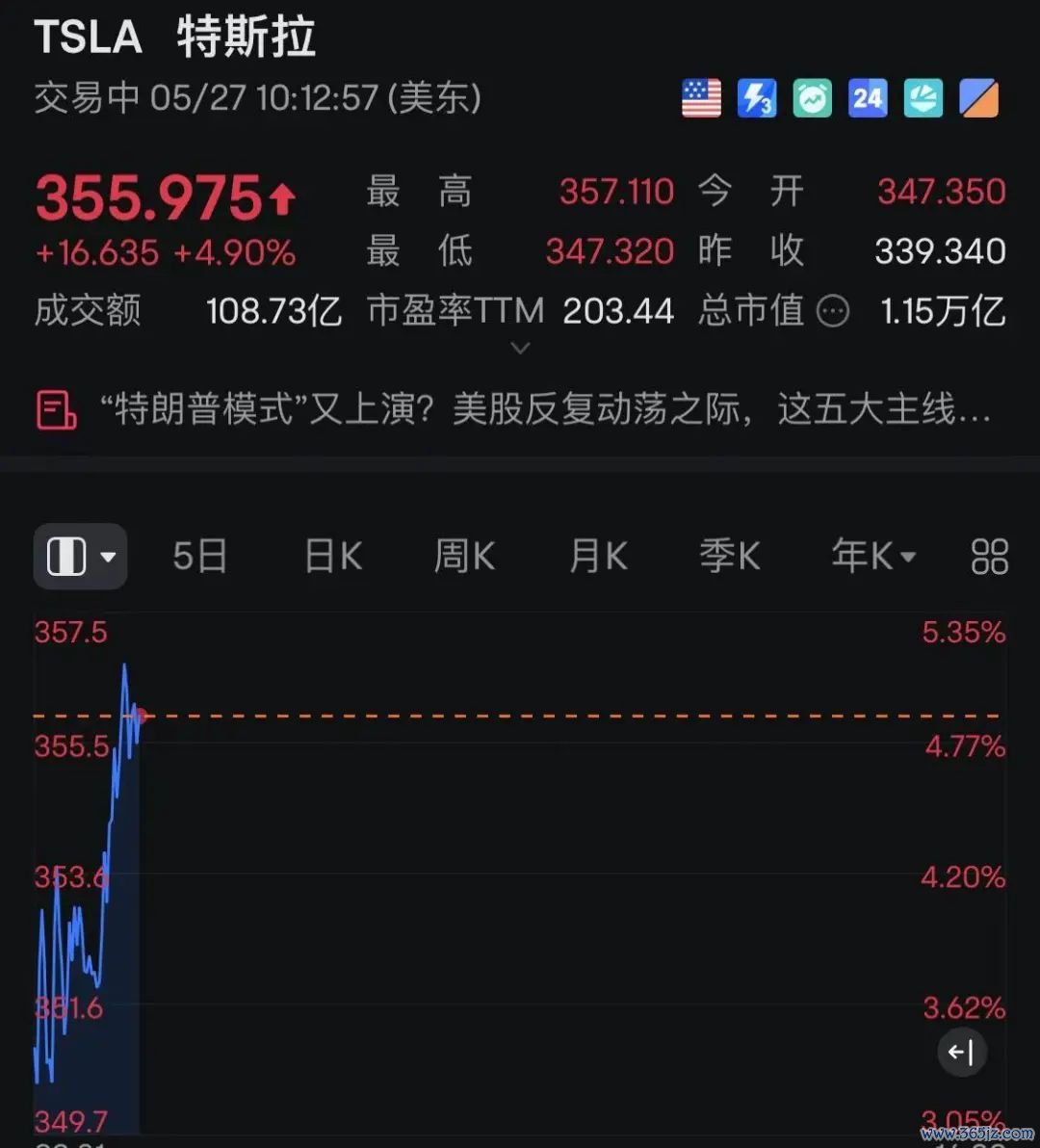Switch to 周K candlestick chart

coord(464,557)
